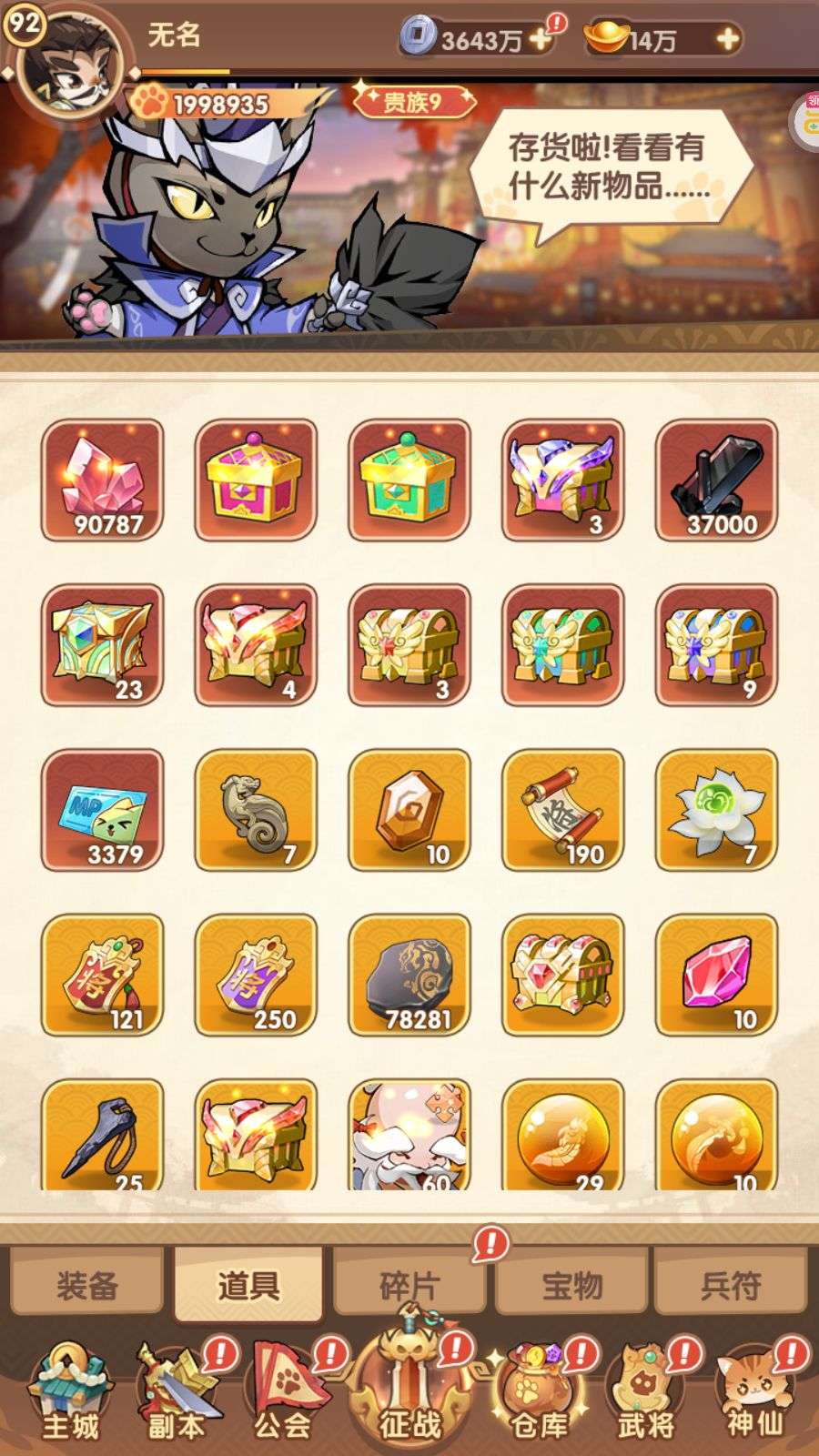
Task: Switch to the 兵符 tab
Action: [x=731, y=1284]
